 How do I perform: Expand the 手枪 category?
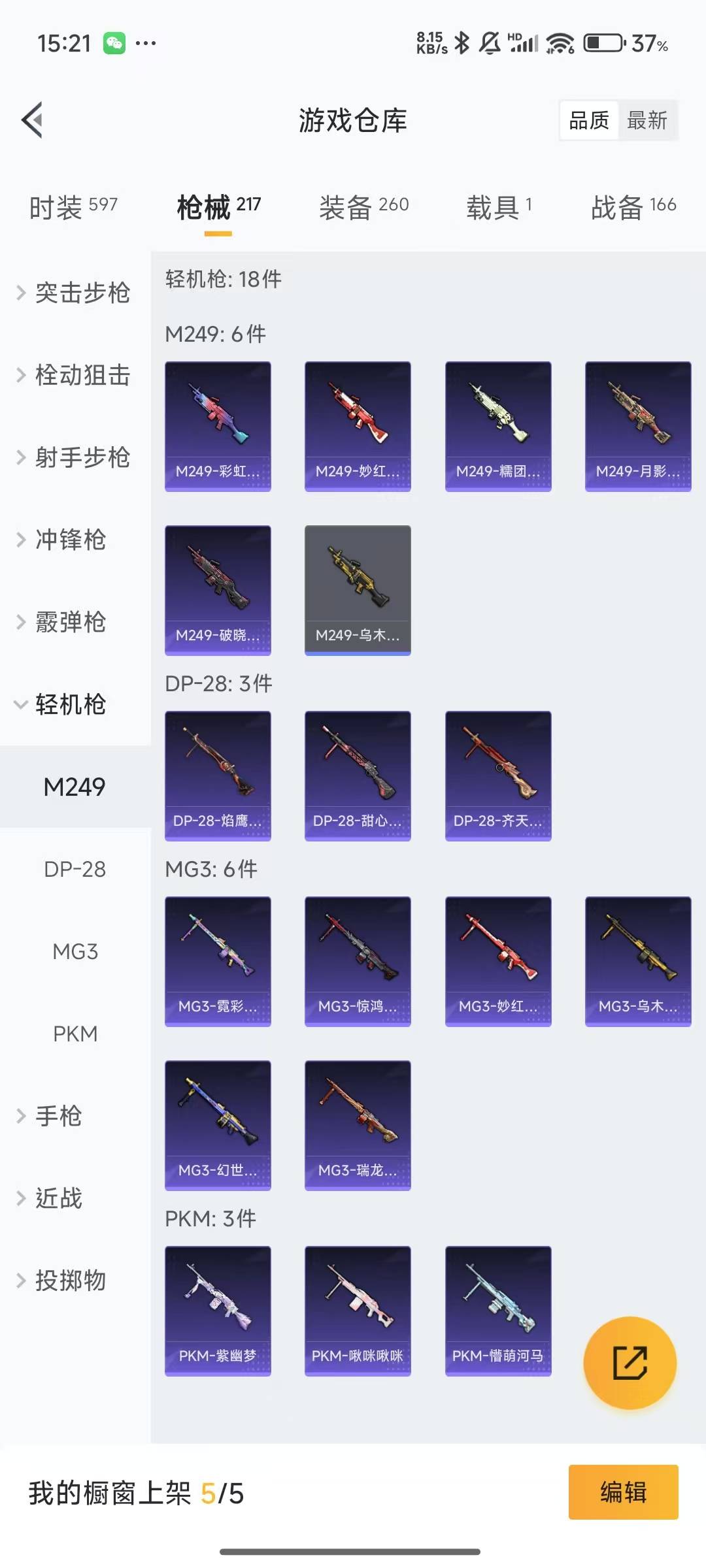click(x=58, y=1116)
